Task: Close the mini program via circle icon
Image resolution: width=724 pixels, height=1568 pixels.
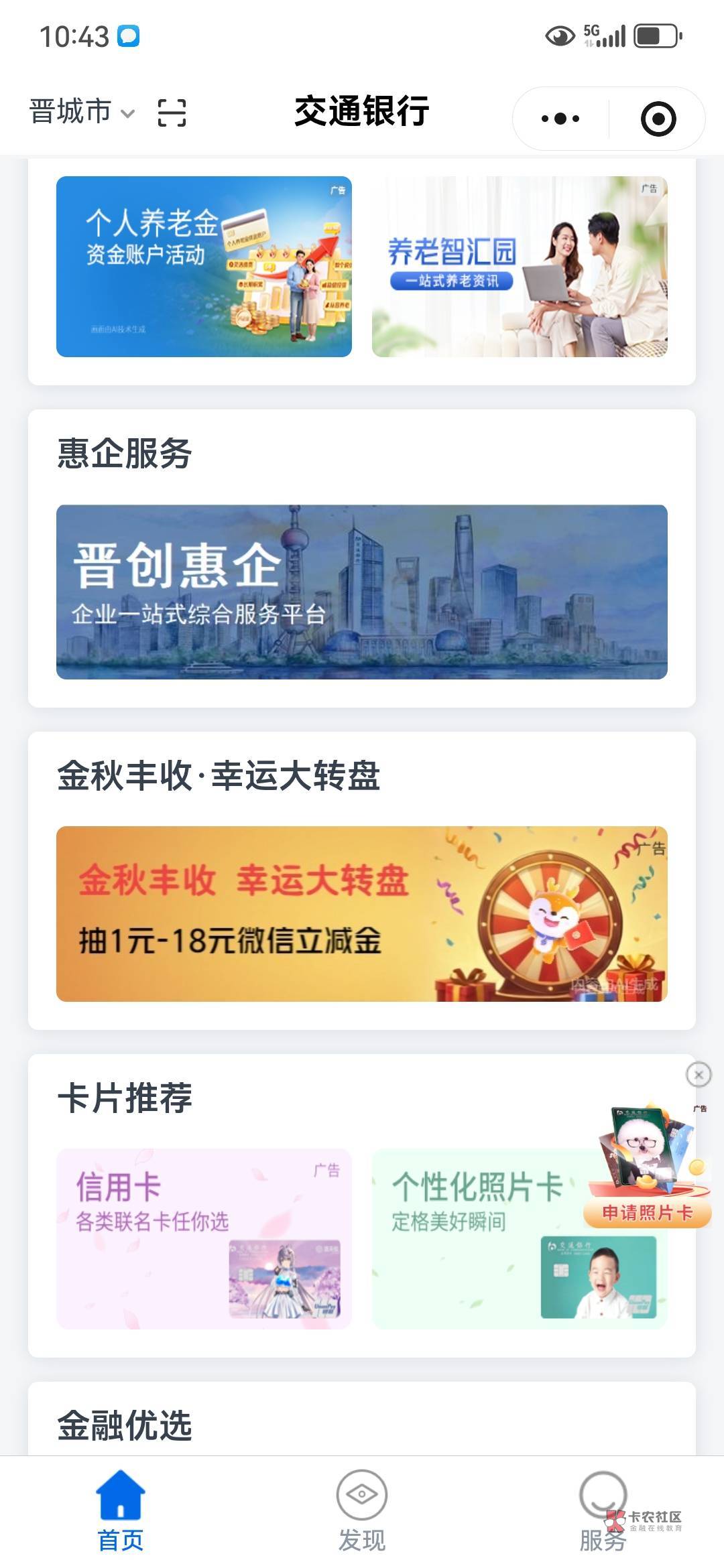Action: [x=658, y=119]
